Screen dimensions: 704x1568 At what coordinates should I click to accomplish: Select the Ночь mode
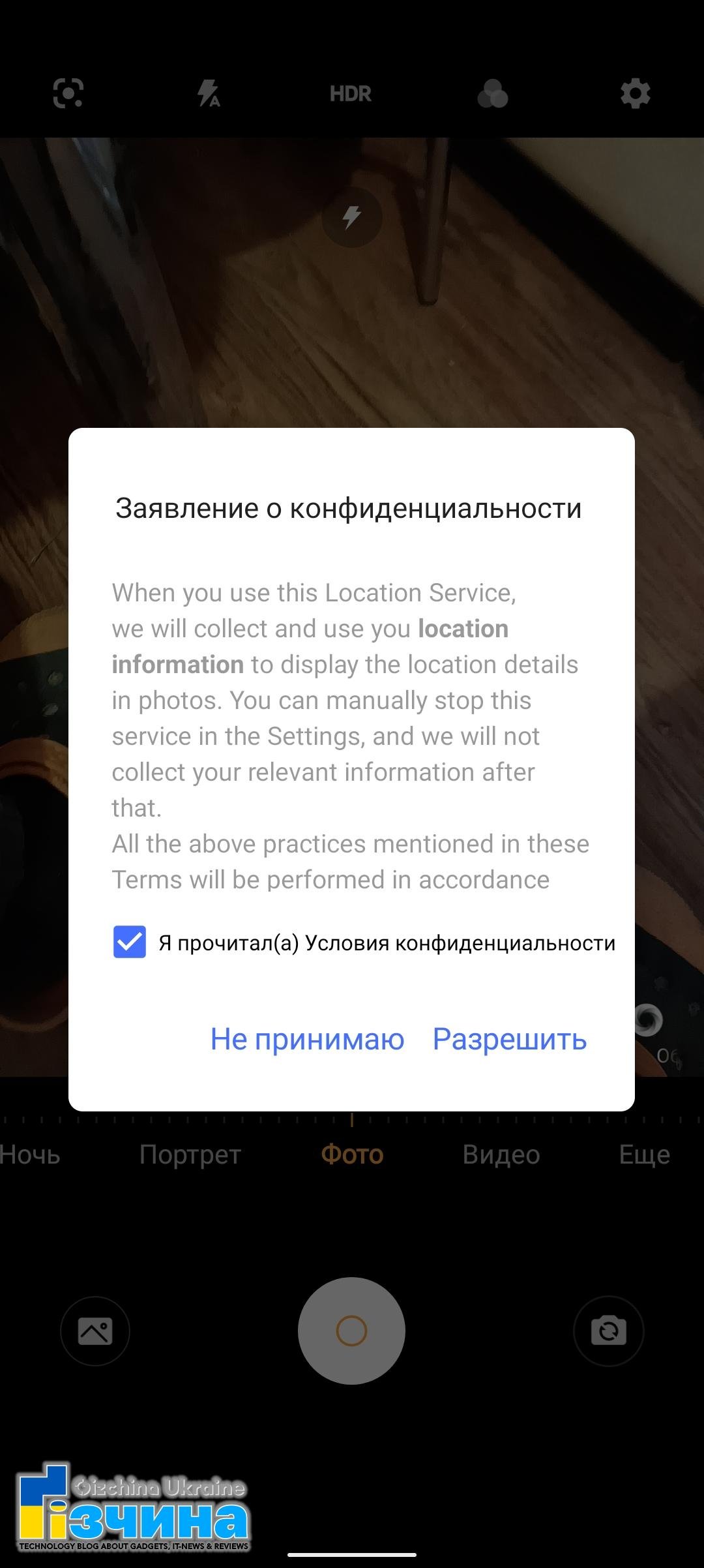click(x=30, y=1154)
